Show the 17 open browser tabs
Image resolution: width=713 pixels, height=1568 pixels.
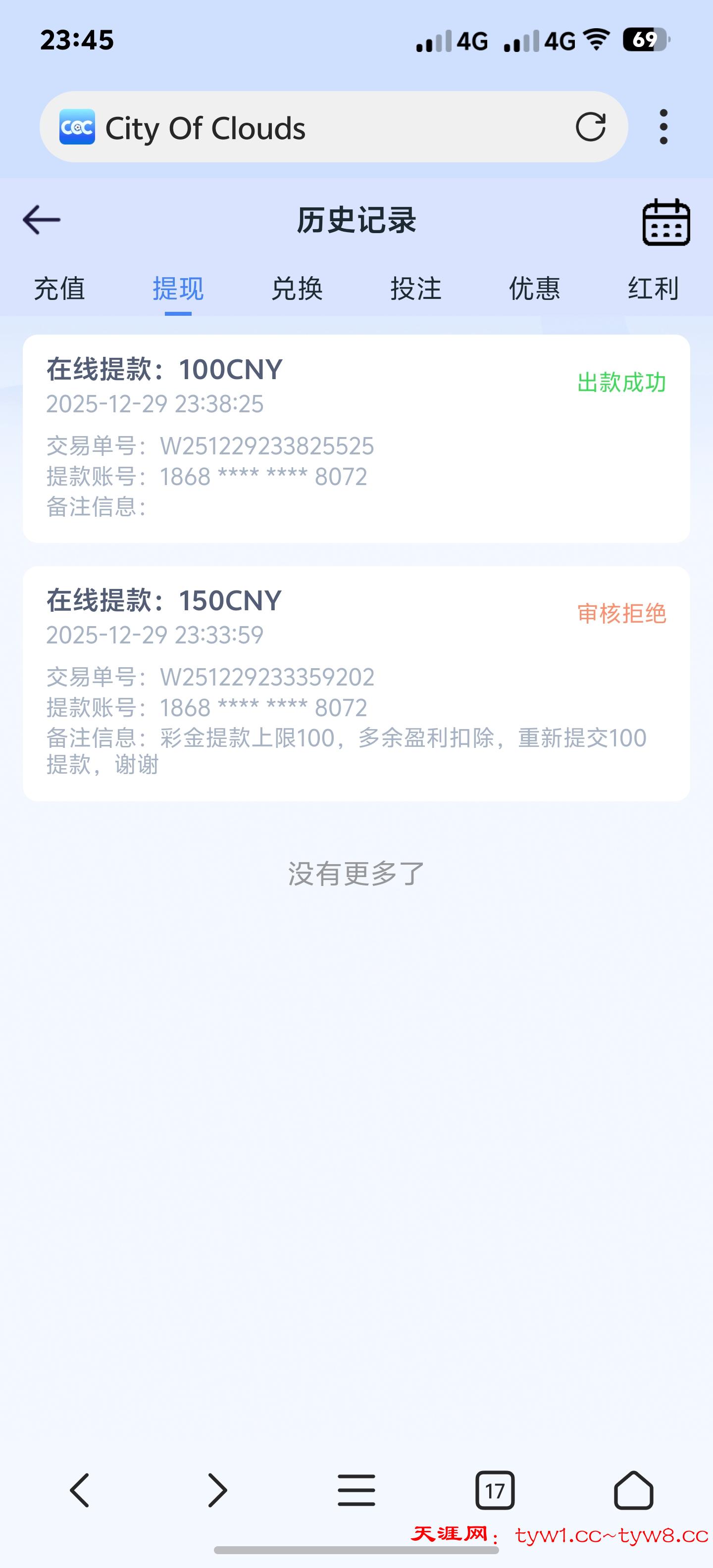(x=495, y=1490)
